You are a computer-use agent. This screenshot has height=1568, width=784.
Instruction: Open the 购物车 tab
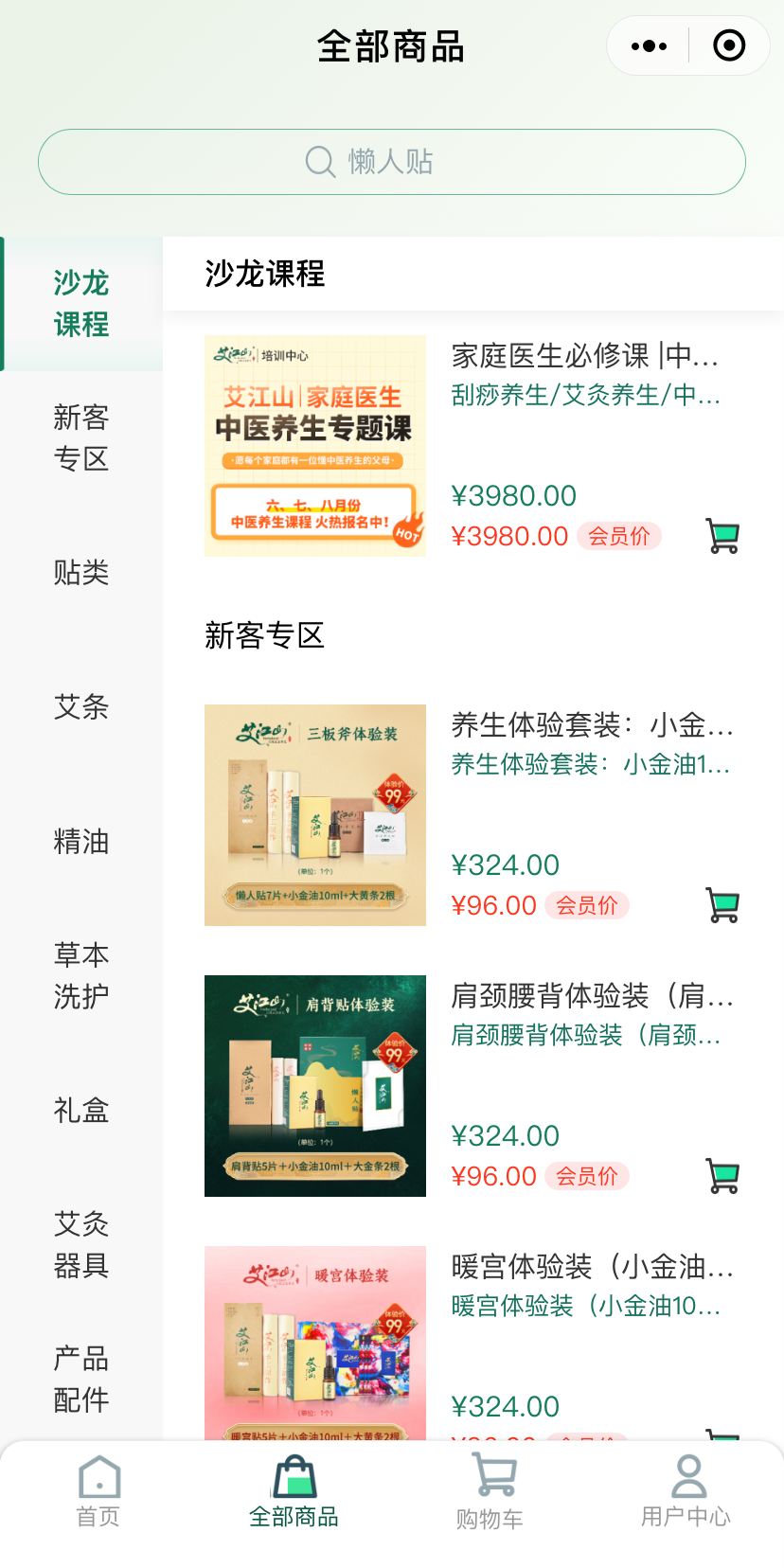(490, 1492)
